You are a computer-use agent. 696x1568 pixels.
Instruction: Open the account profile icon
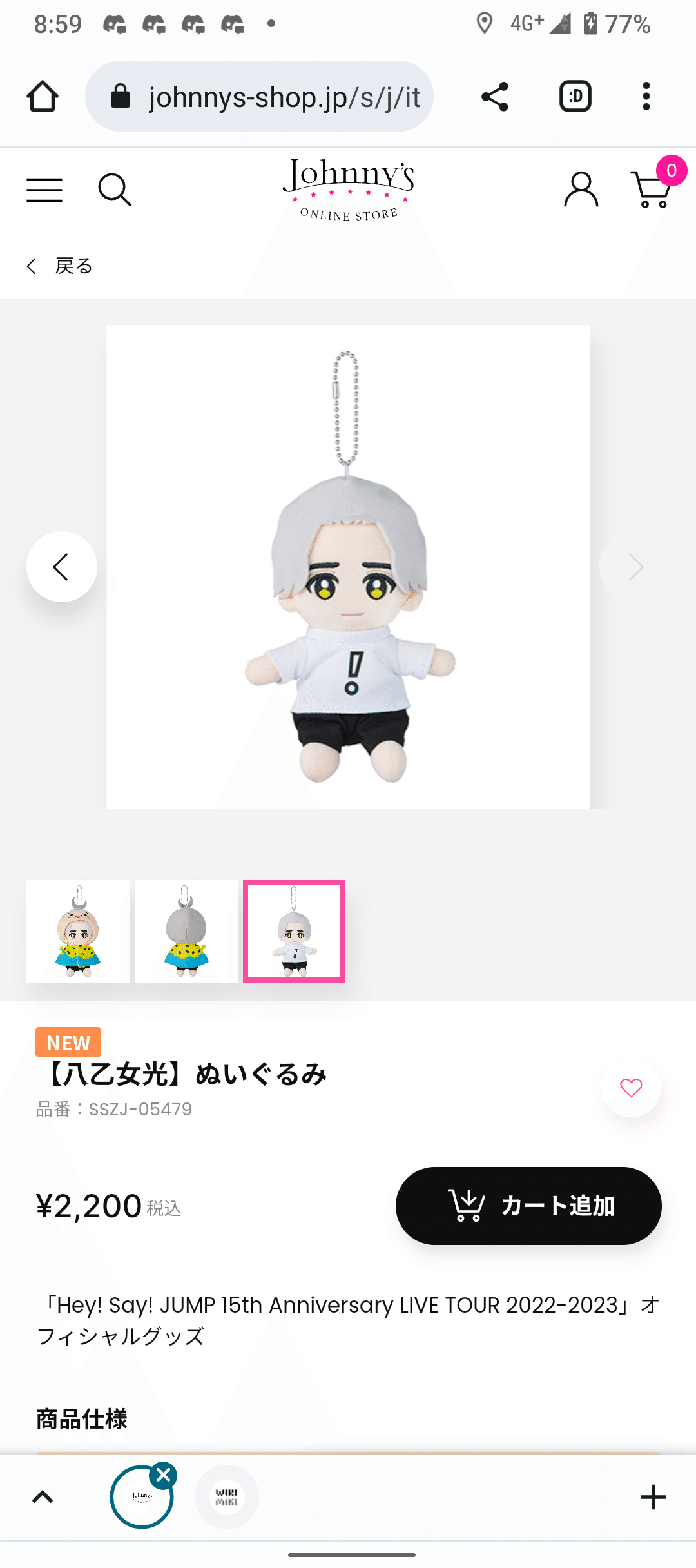click(581, 190)
